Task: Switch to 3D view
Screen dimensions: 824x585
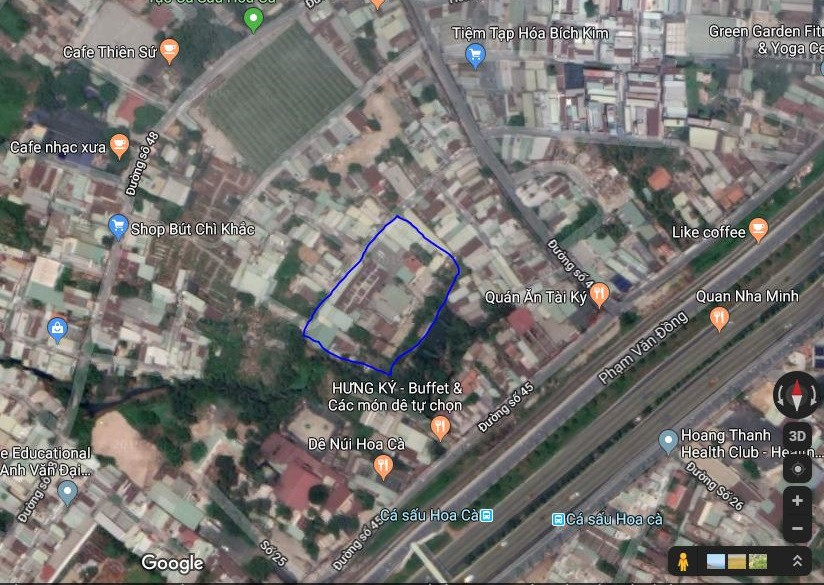Action: coord(797,436)
